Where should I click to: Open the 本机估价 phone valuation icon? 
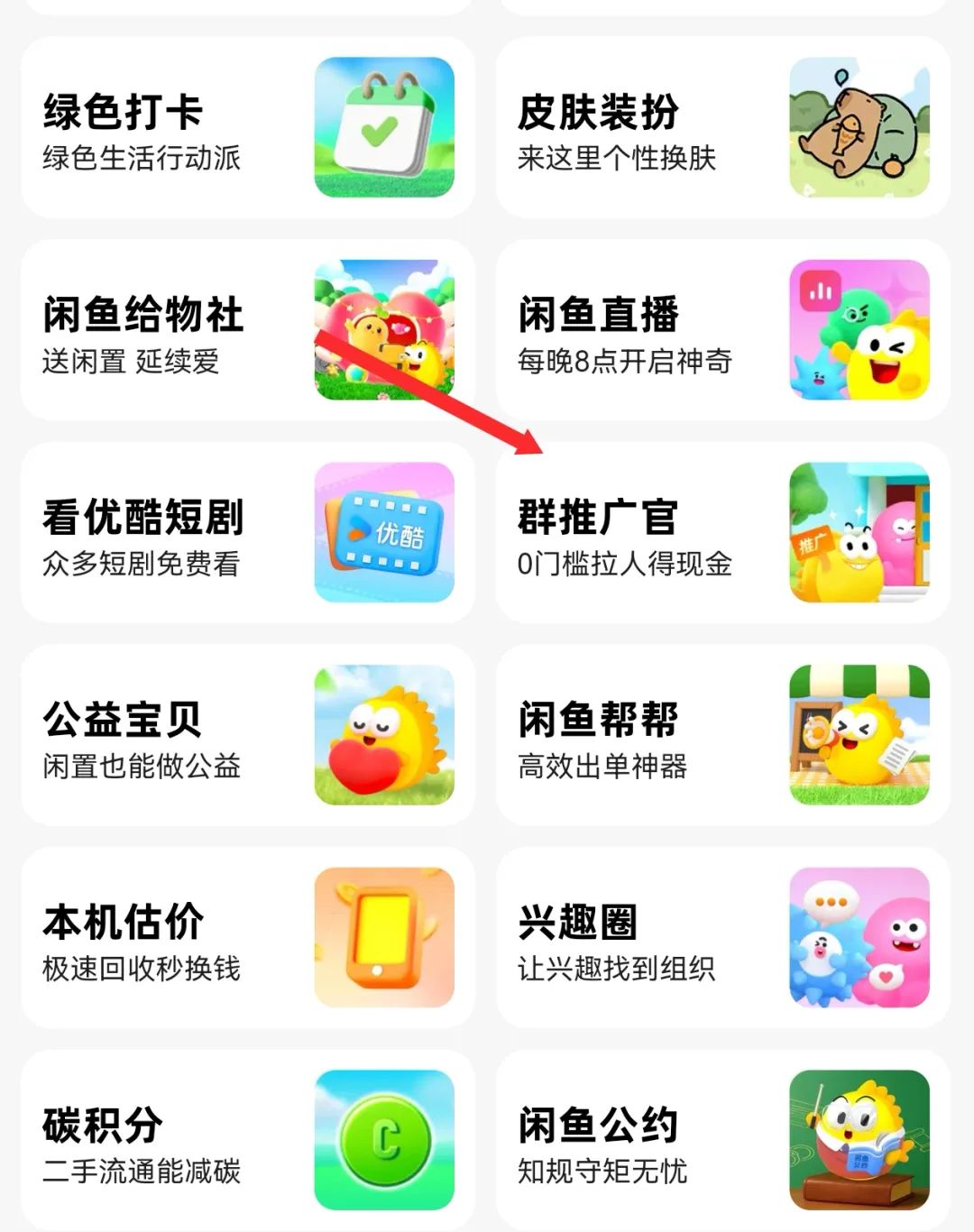385,936
